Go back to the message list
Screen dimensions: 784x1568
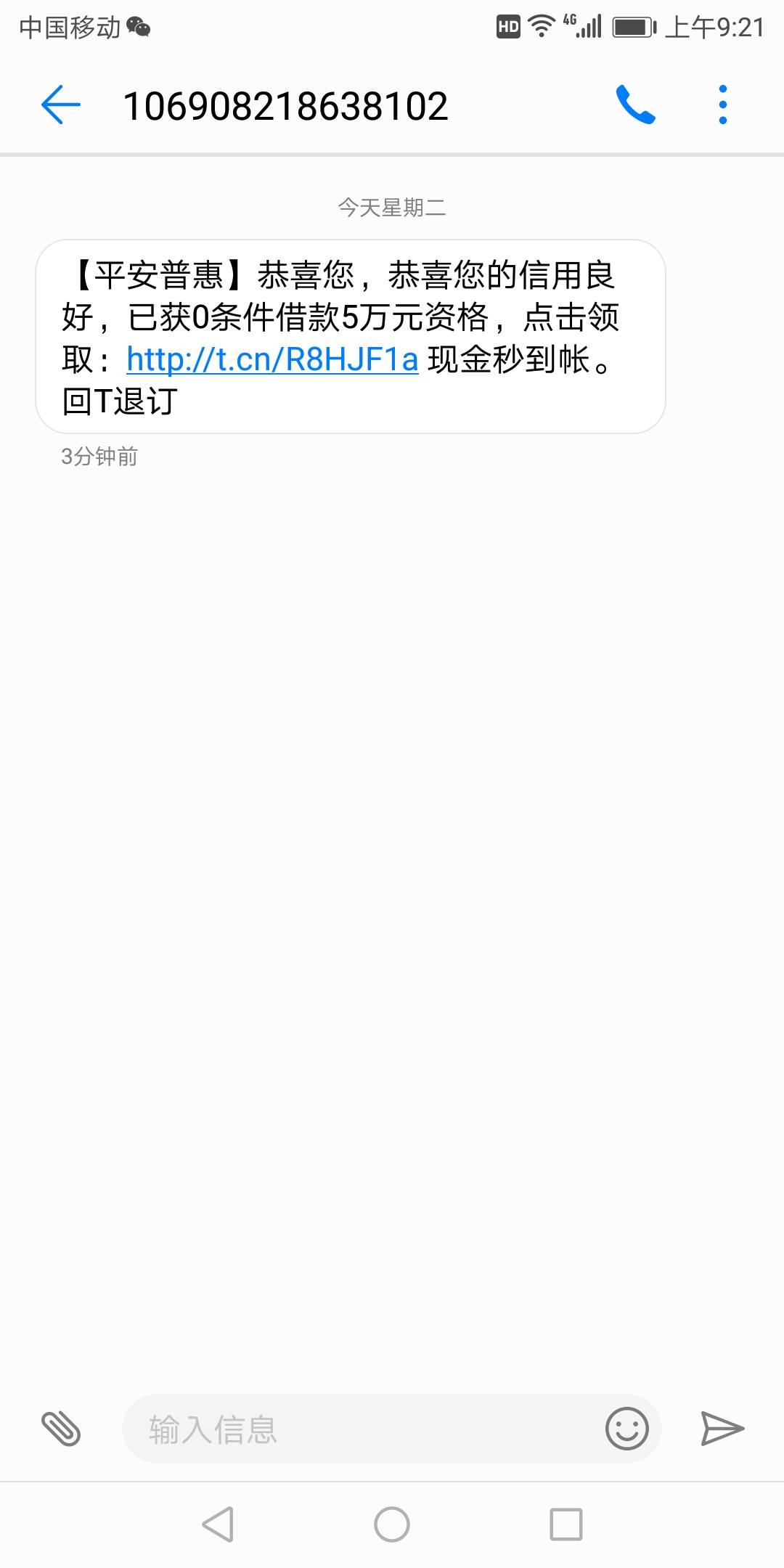click(61, 105)
